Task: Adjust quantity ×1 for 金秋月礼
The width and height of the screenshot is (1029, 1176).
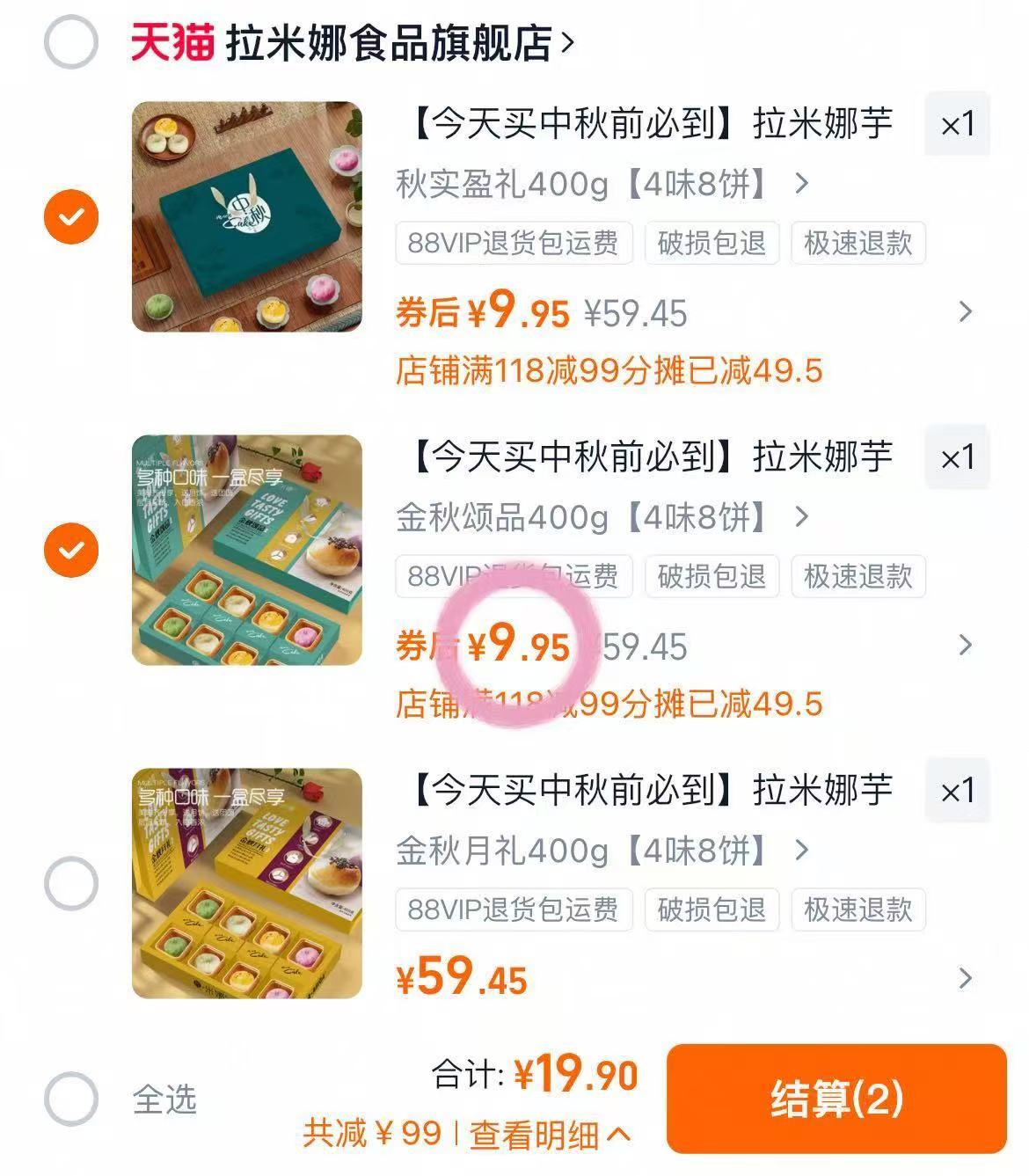Action: pos(957,791)
